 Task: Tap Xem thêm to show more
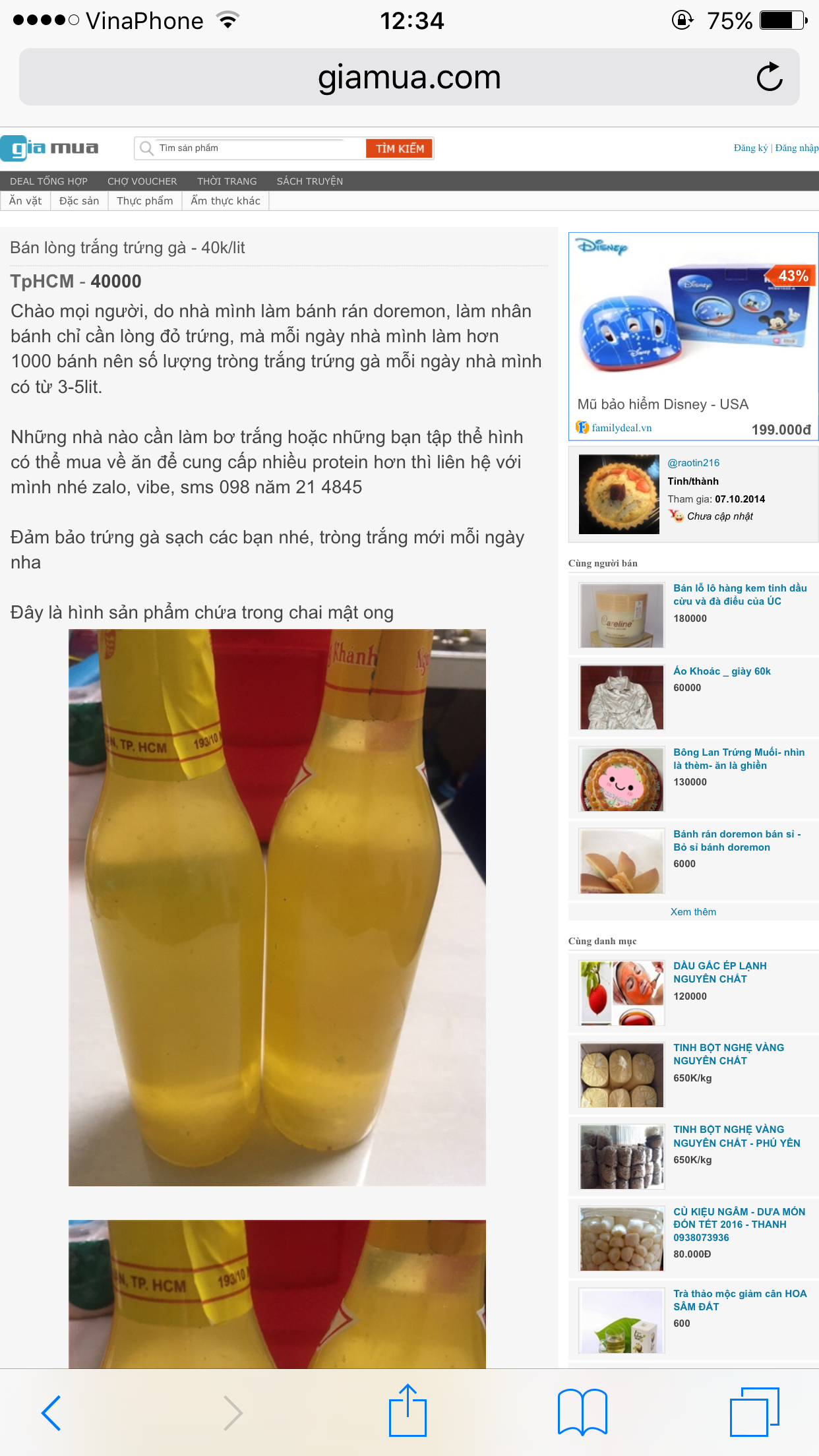[x=693, y=912]
